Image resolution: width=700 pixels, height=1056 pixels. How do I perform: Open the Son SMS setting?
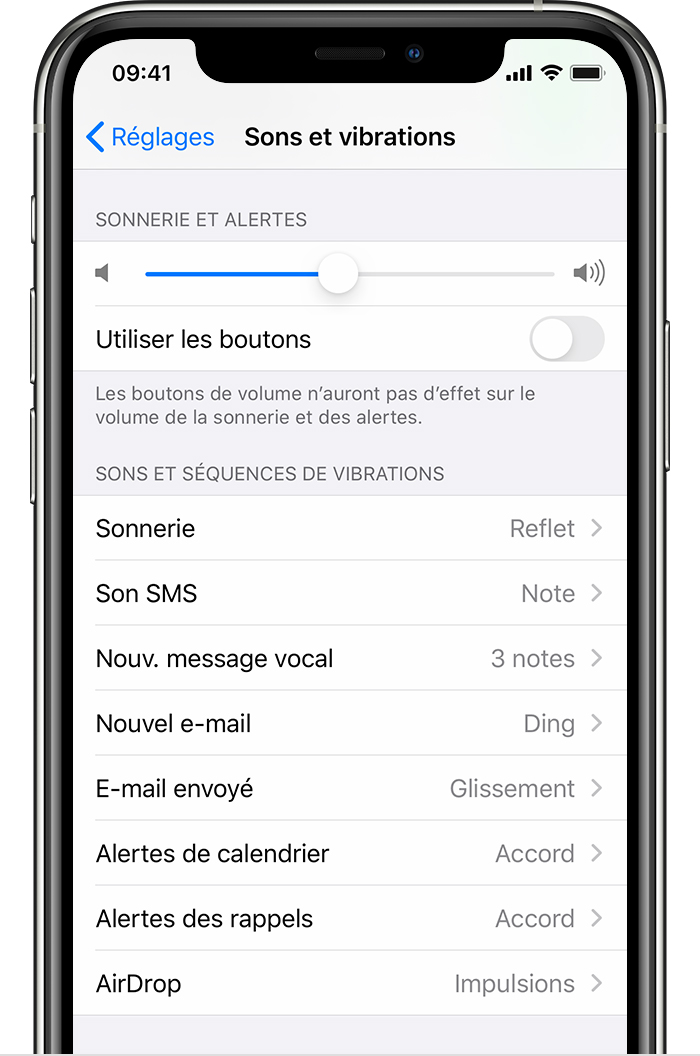tap(350, 593)
